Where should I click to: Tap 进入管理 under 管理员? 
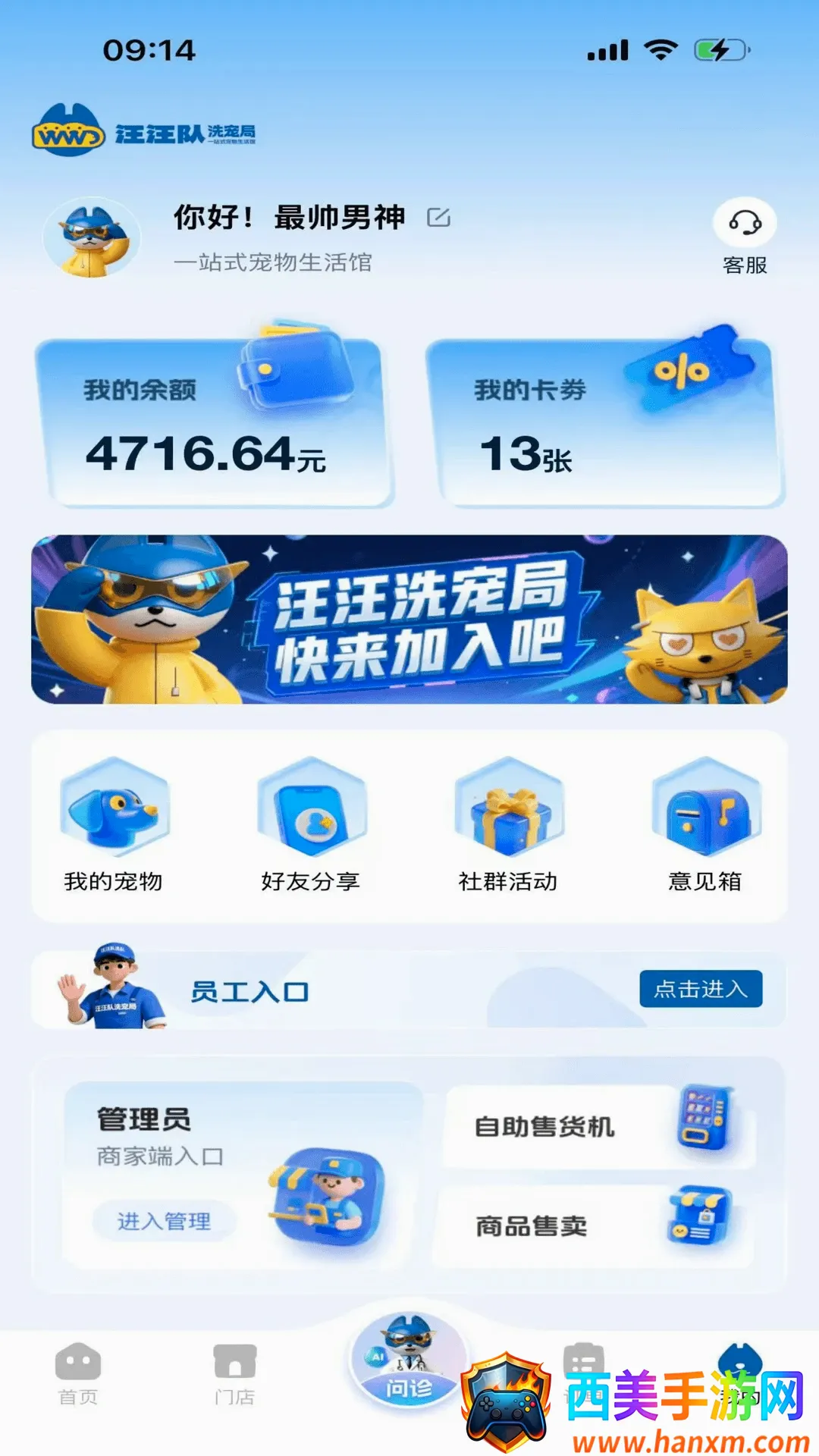tap(164, 1221)
